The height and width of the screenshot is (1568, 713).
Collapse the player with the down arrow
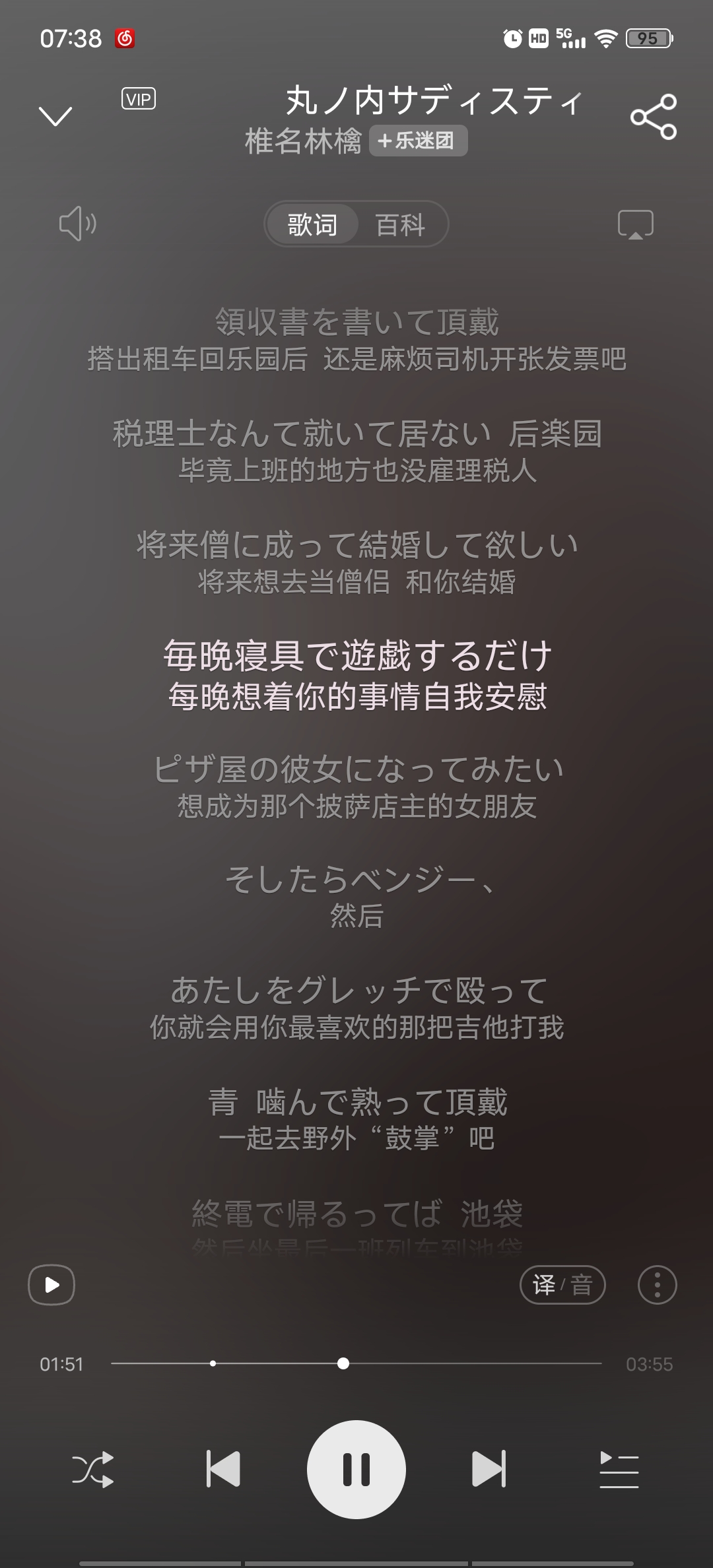55,116
